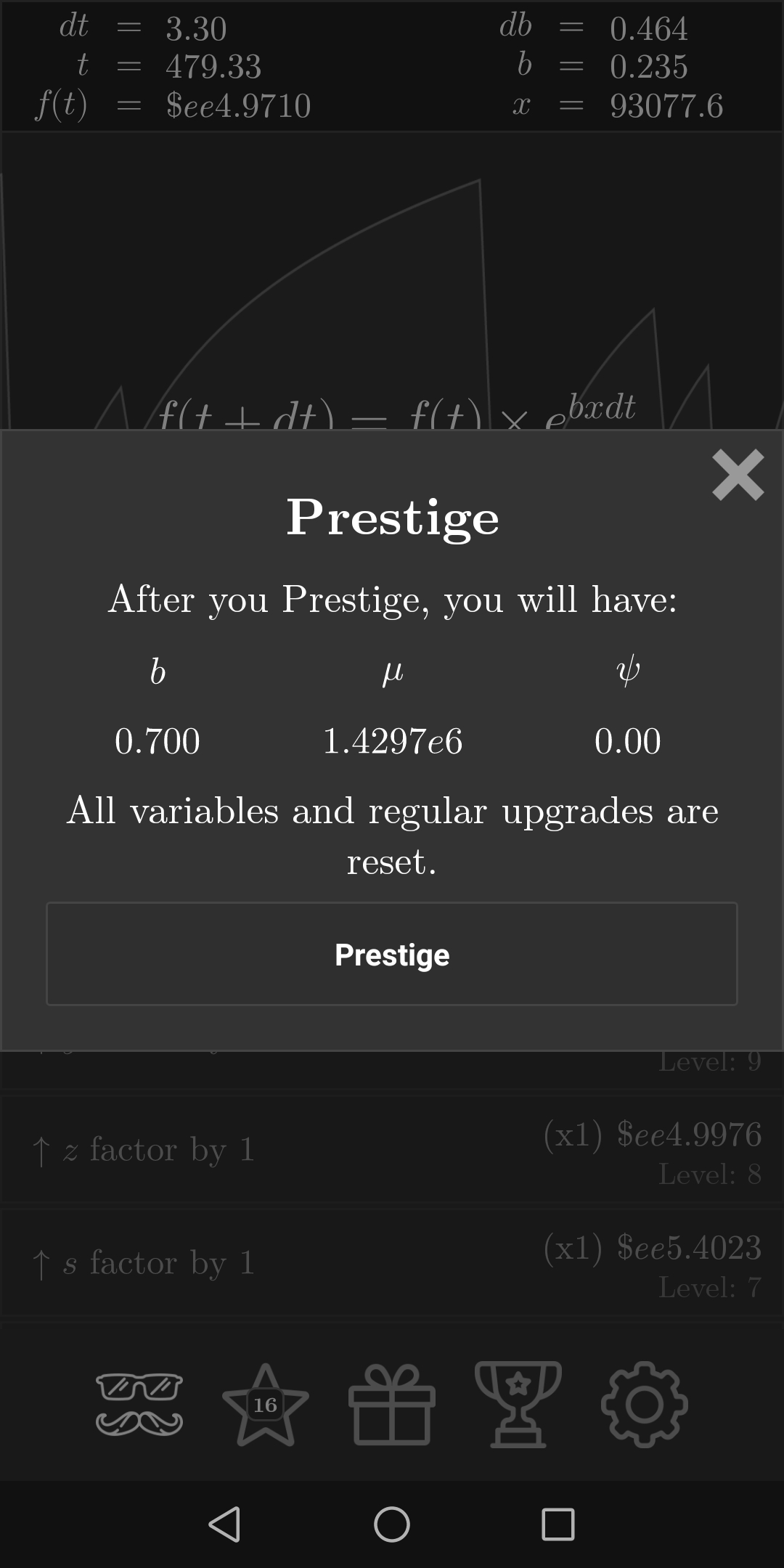Image resolution: width=784 pixels, height=1568 pixels.
Task: Buy the z factor by 1 upgrade
Action: (392, 1151)
